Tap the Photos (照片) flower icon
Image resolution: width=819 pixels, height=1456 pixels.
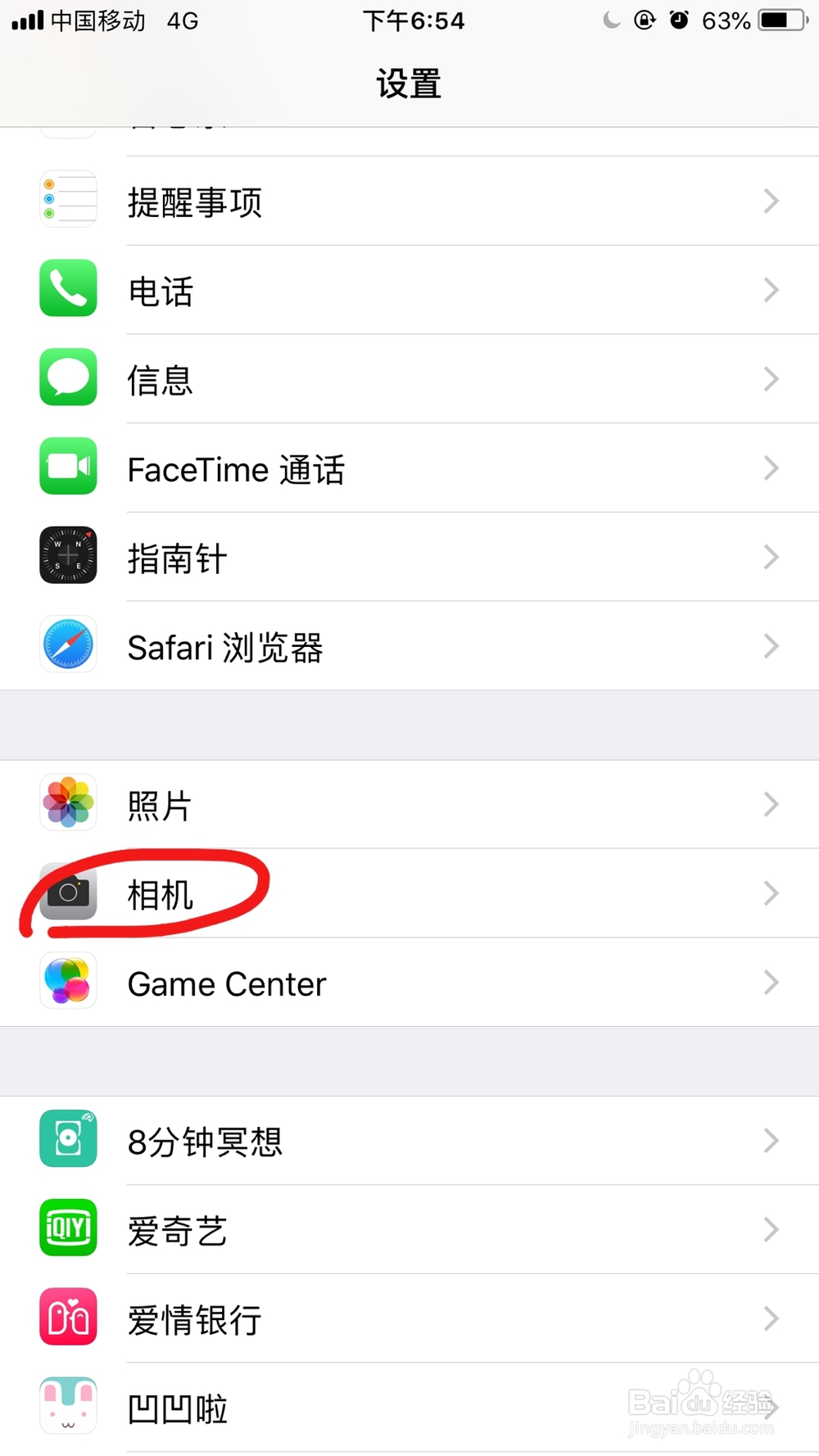click(x=68, y=803)
